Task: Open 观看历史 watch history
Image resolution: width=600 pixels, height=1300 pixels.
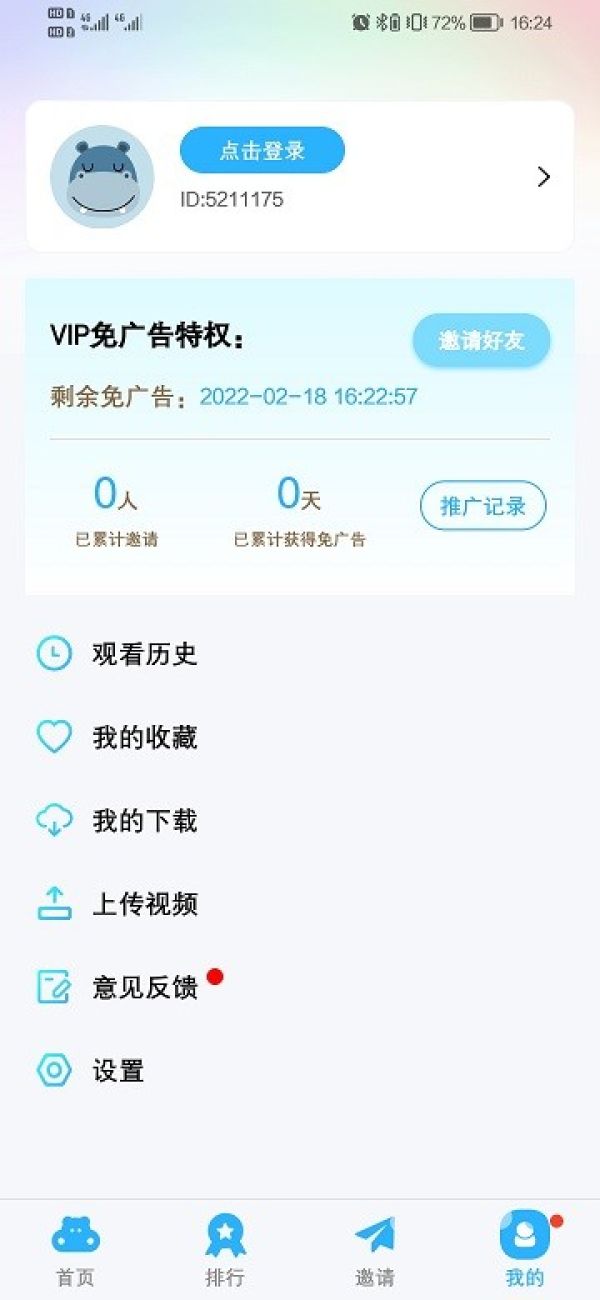Action: click(144, 654)
